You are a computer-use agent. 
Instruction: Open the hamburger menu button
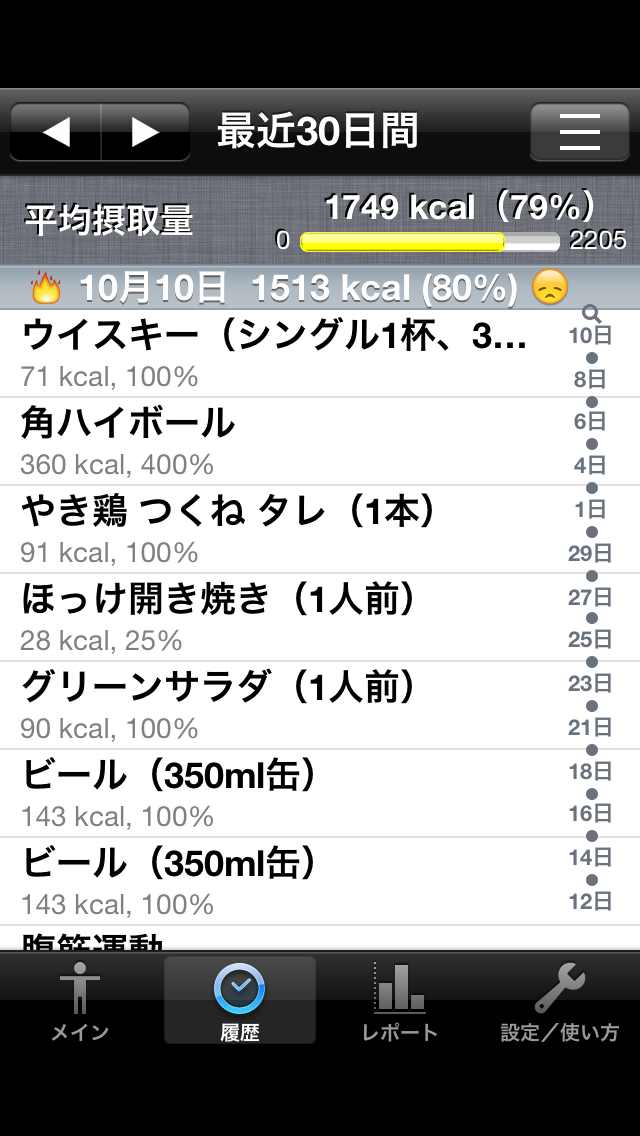click(x=579, y=132)
